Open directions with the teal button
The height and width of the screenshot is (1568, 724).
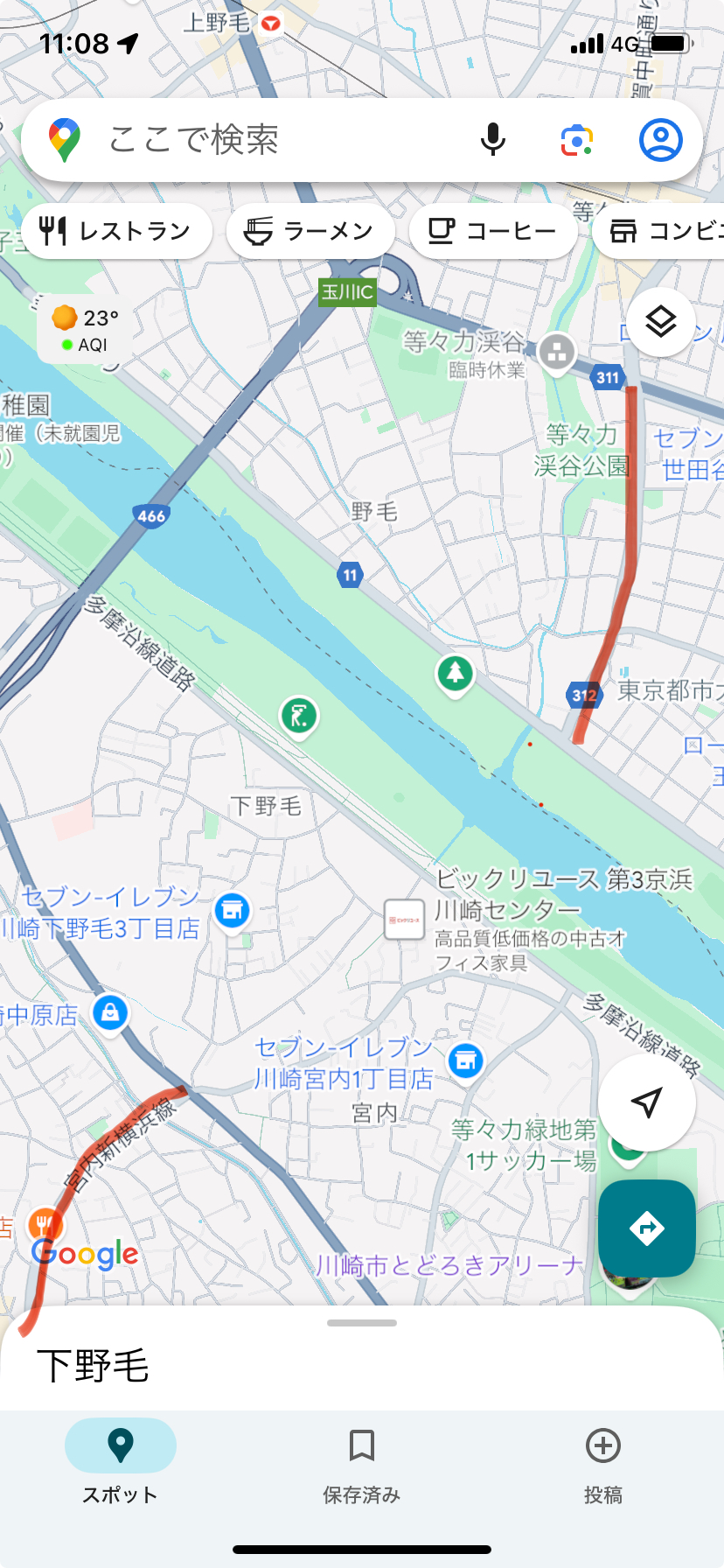(646, 1228)
